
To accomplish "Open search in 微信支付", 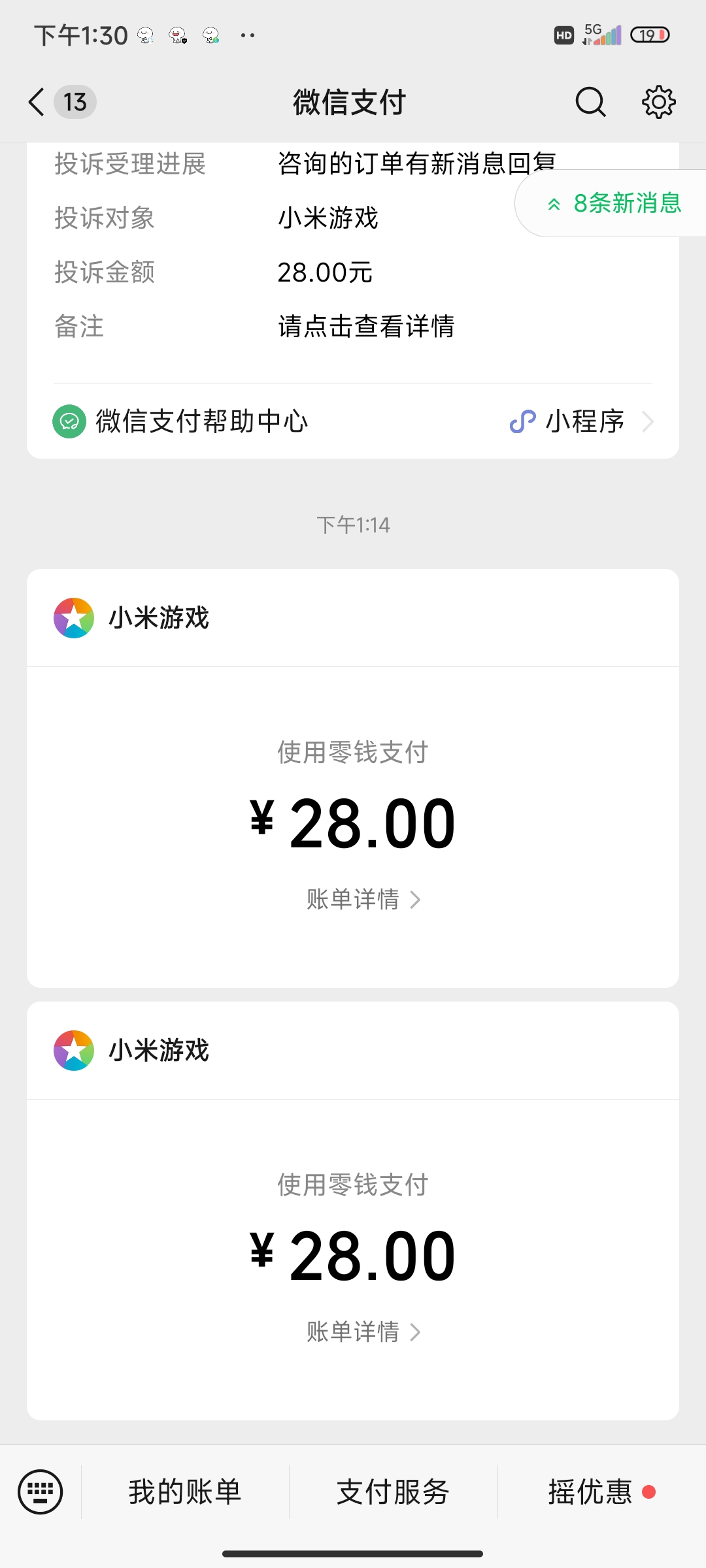I will pos(590,102).
